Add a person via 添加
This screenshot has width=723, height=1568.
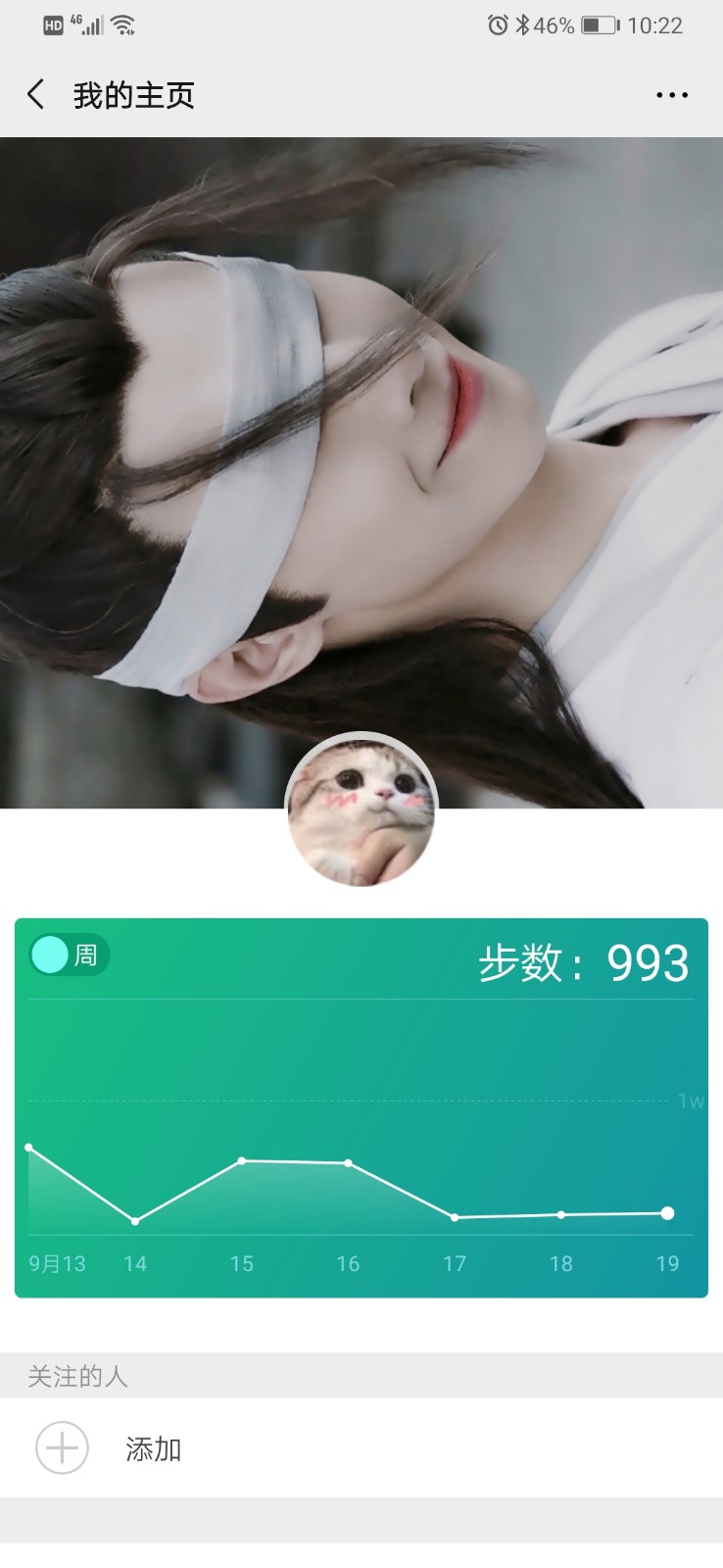pos(361,1448)
